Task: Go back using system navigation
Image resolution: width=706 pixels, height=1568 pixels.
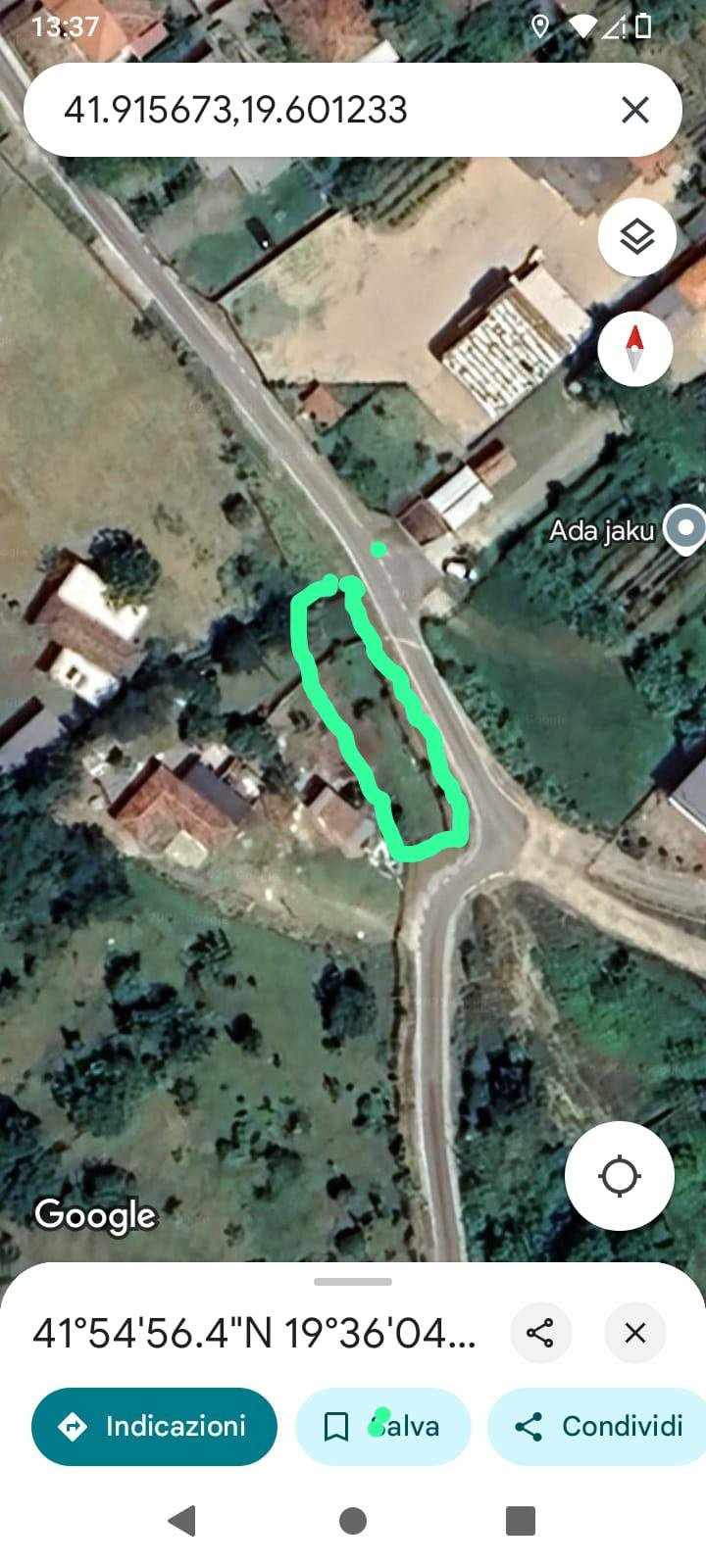Action: pos(182,1521)
